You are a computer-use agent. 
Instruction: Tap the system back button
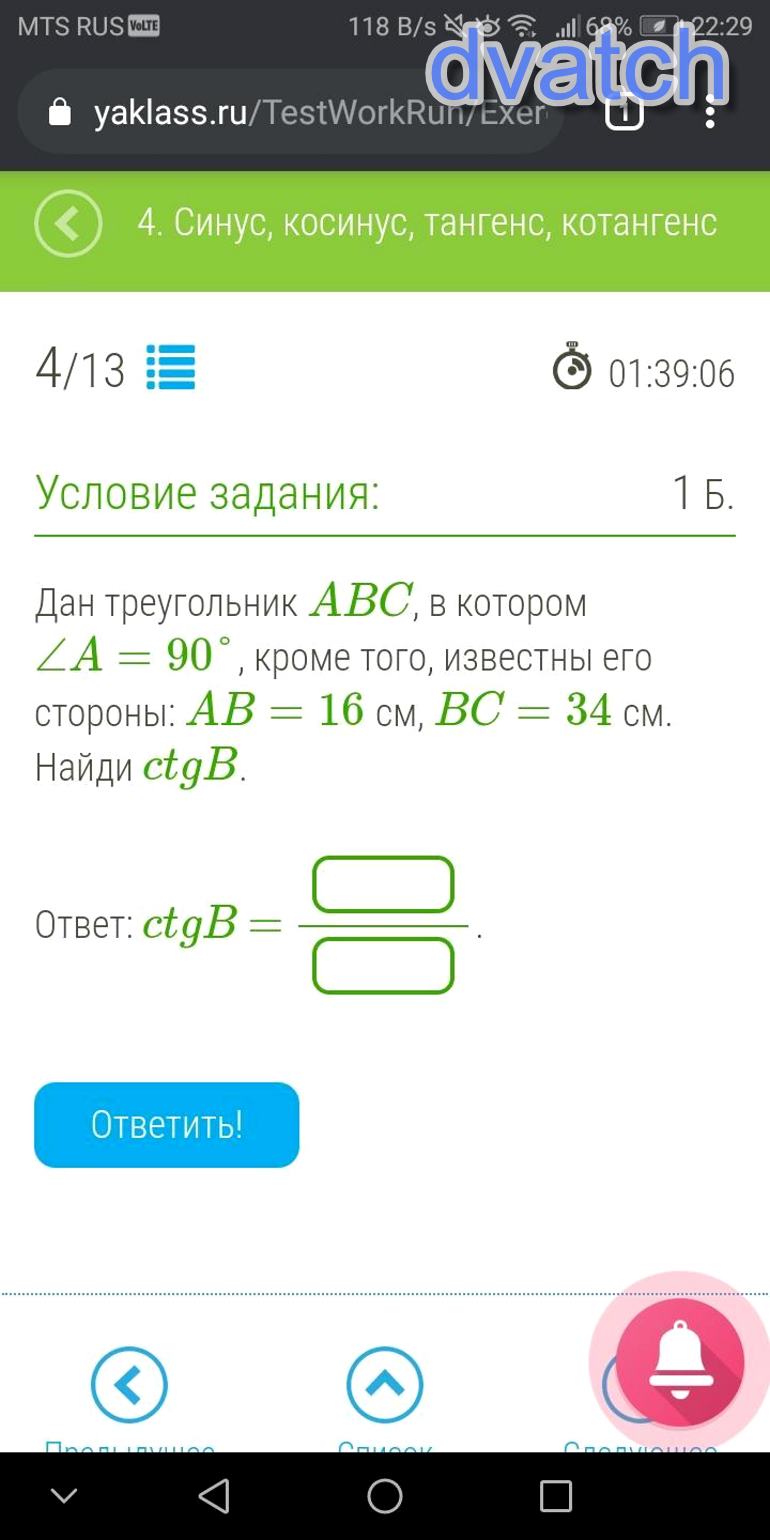click(214, 1496)
